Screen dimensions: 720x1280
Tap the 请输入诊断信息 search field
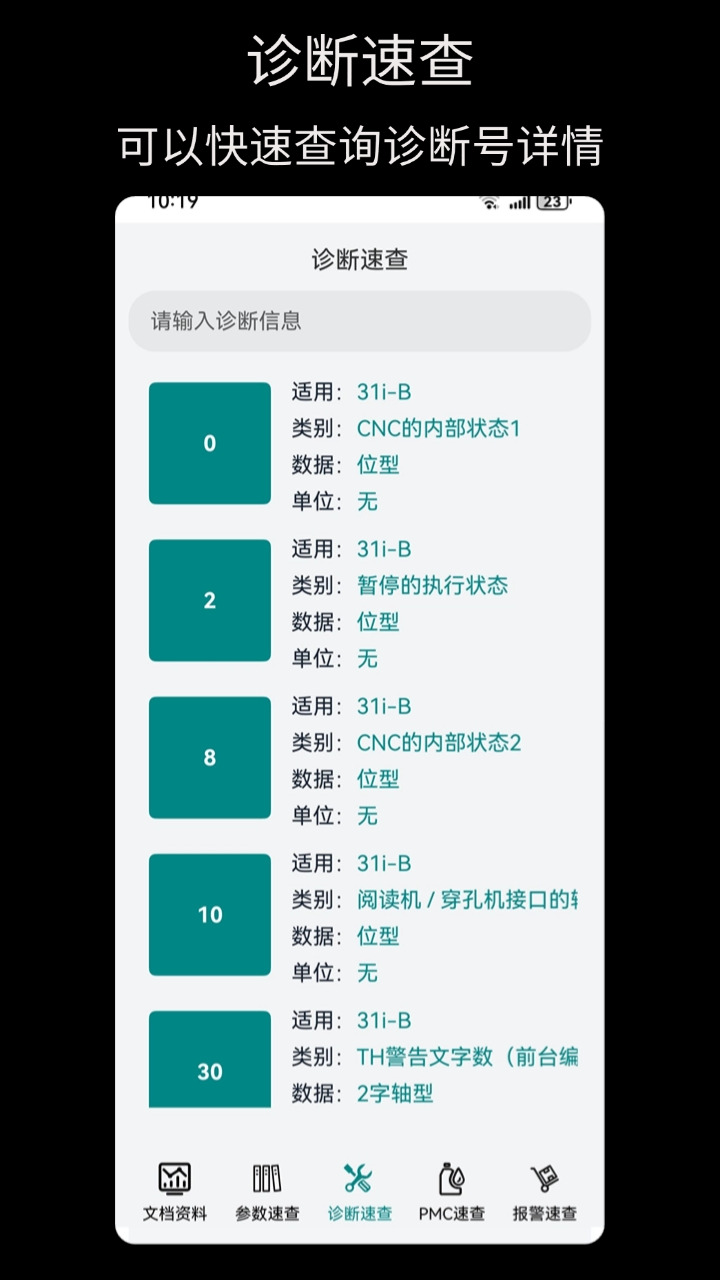click(360, 321)
